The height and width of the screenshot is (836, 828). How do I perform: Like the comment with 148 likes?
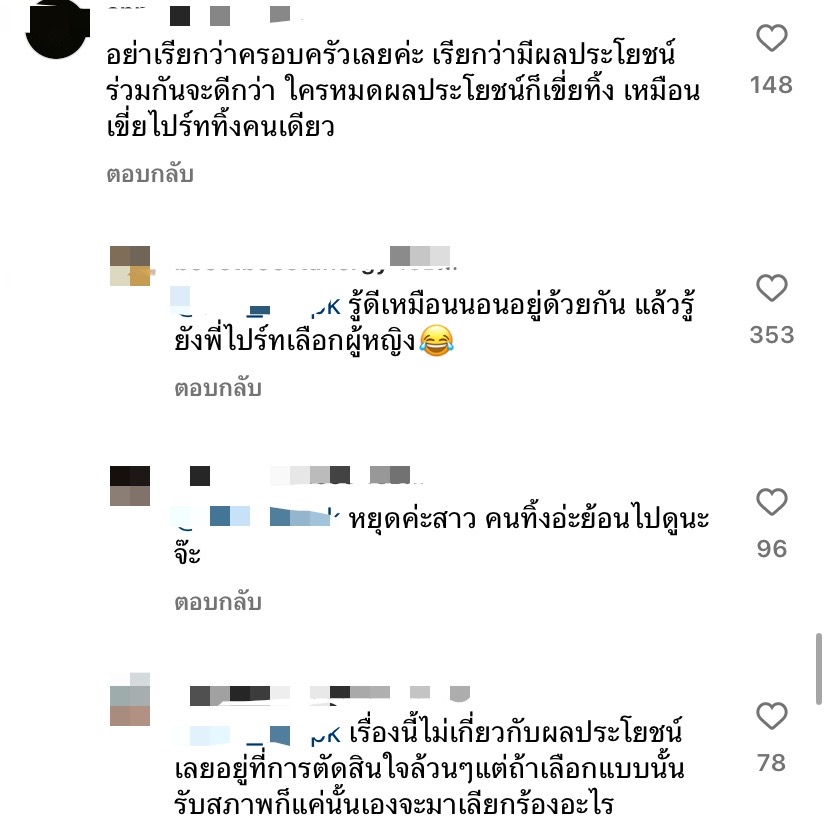(x=772, y=40)
